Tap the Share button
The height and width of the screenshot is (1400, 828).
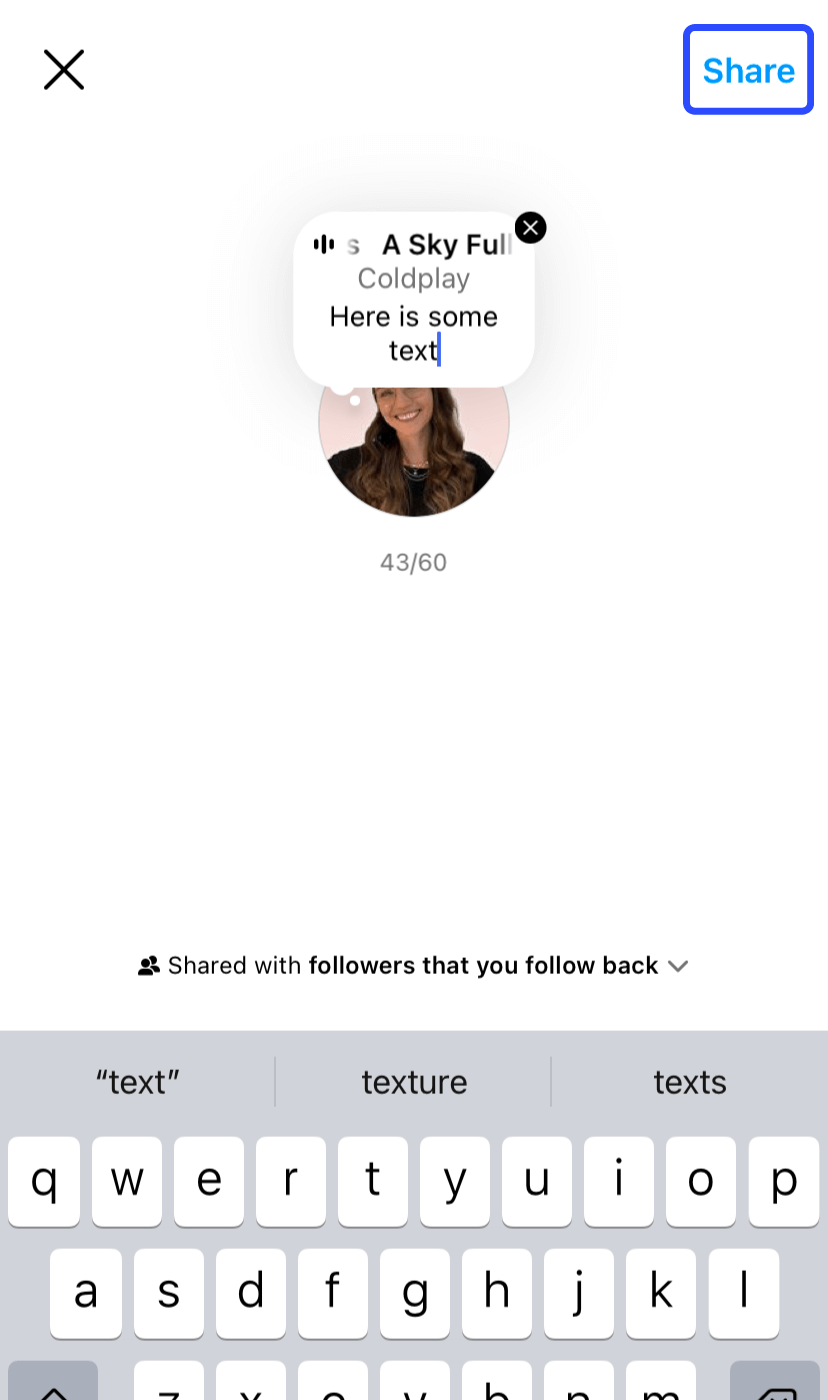pos(748,70)
